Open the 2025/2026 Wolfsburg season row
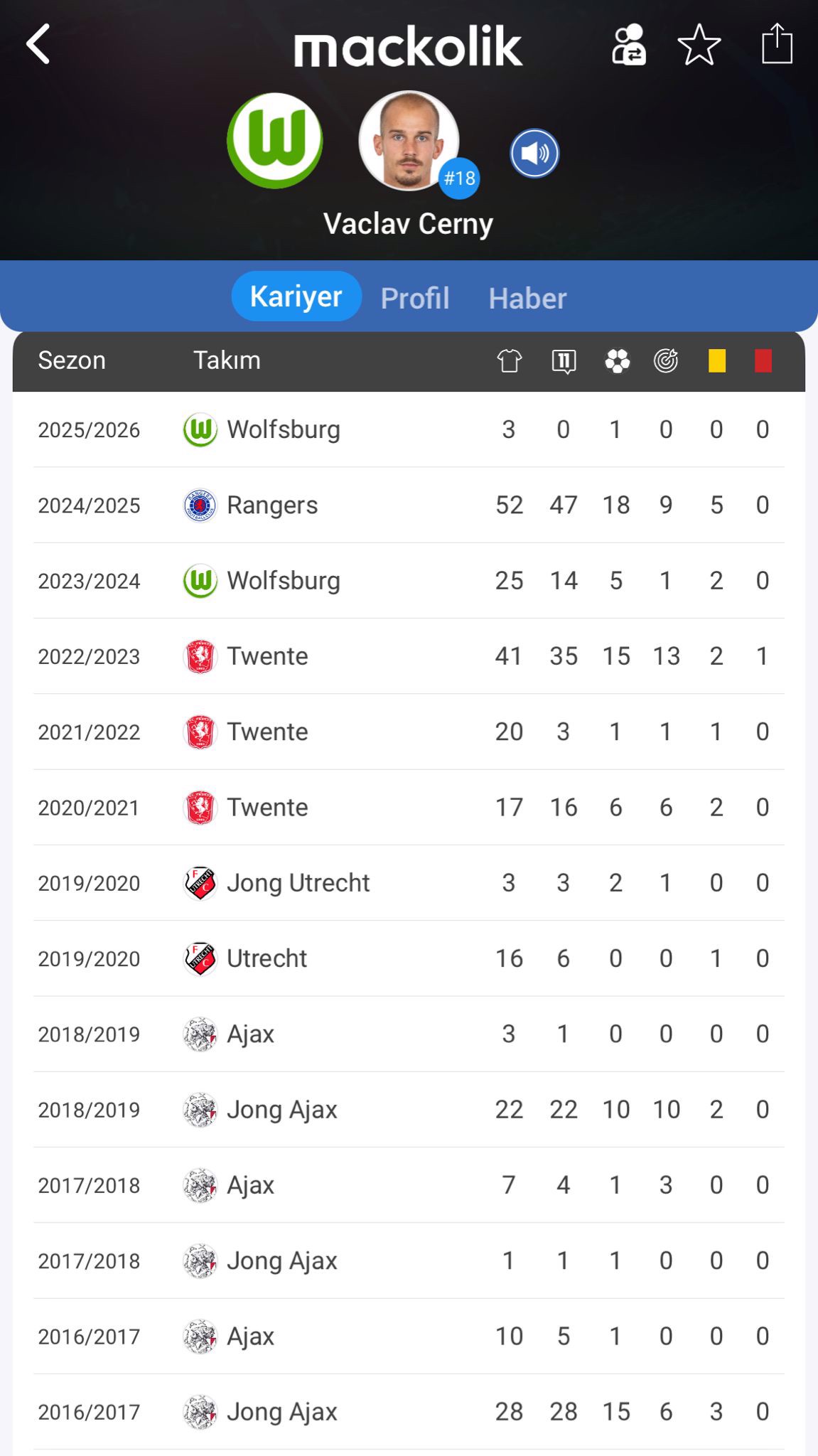818x1456 pixels. click(x=409, y=429)
